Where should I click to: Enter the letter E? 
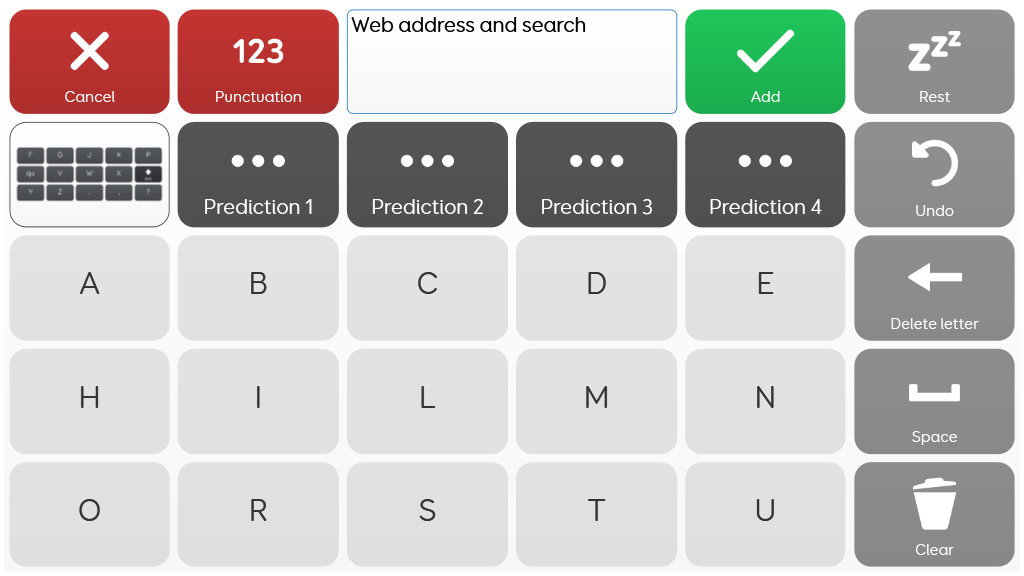pyautogui.click(x=765, y=288)
